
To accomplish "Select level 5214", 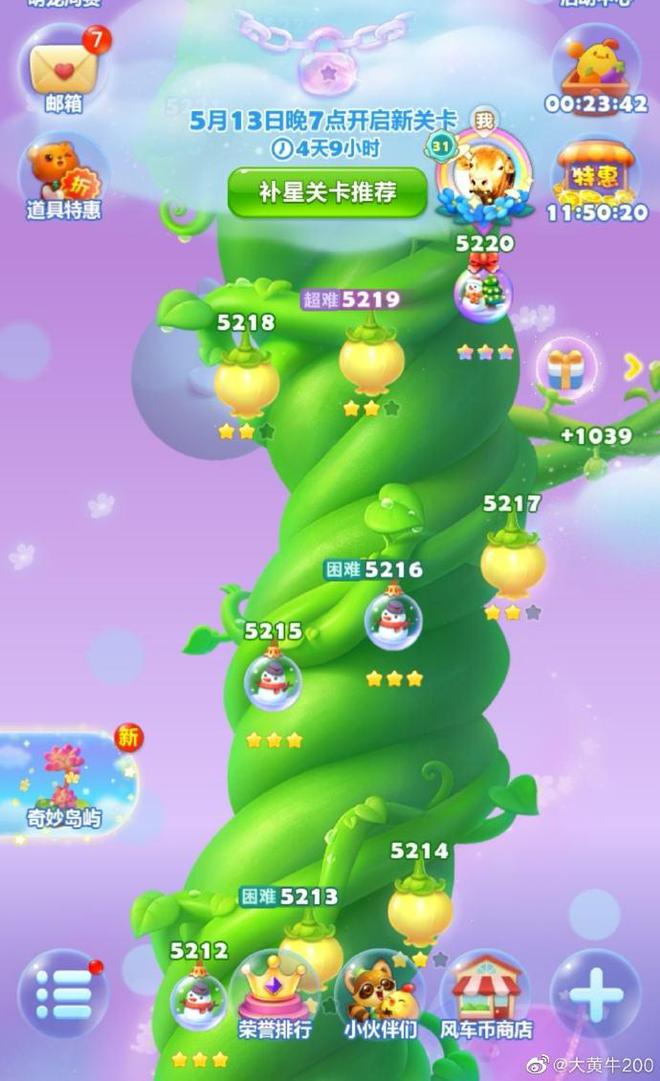I will tap(419, 908).
